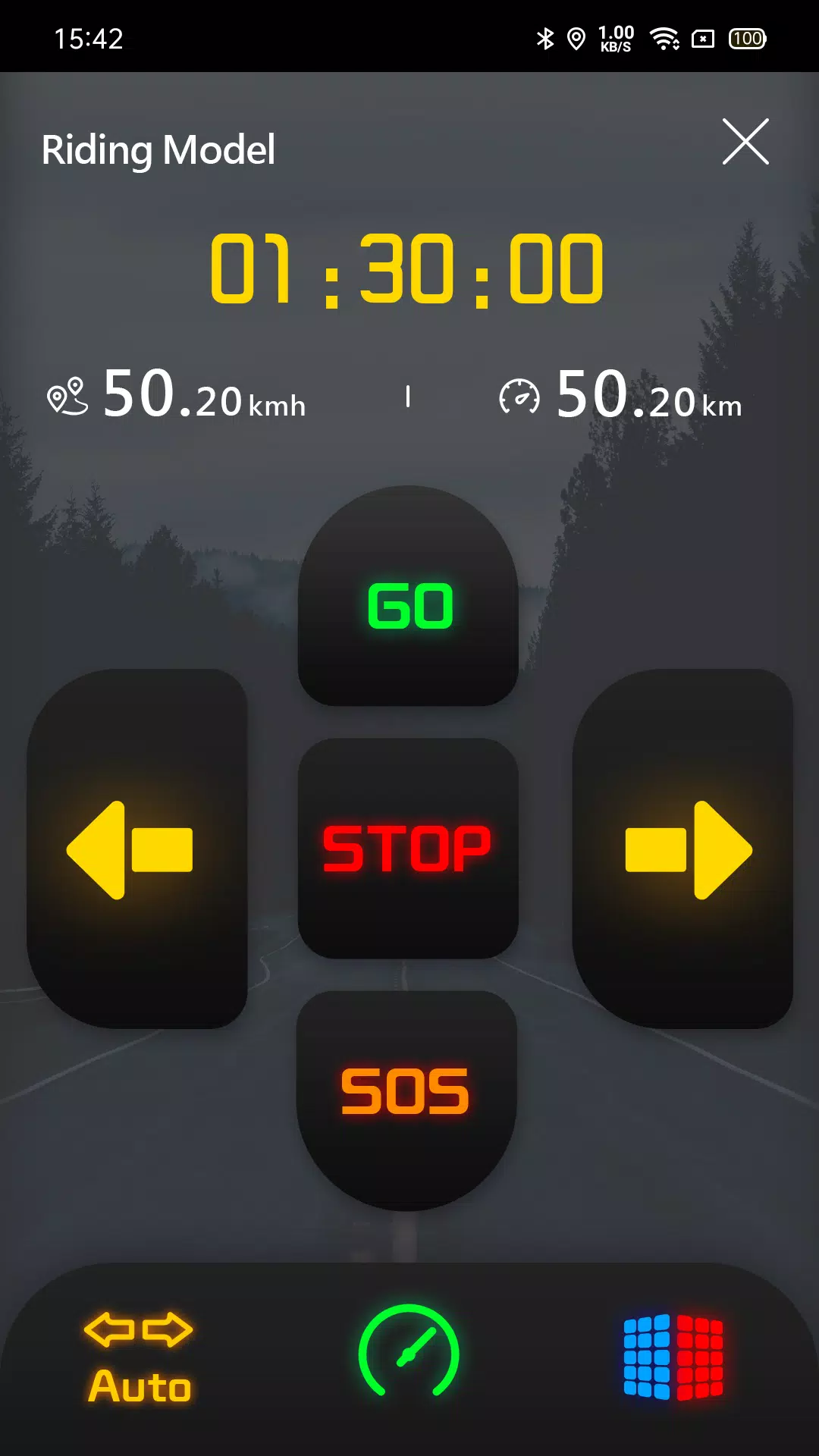
Task: Select the Auto turn signal mode
Action: pyautogui.click(x=139, y=1357)
